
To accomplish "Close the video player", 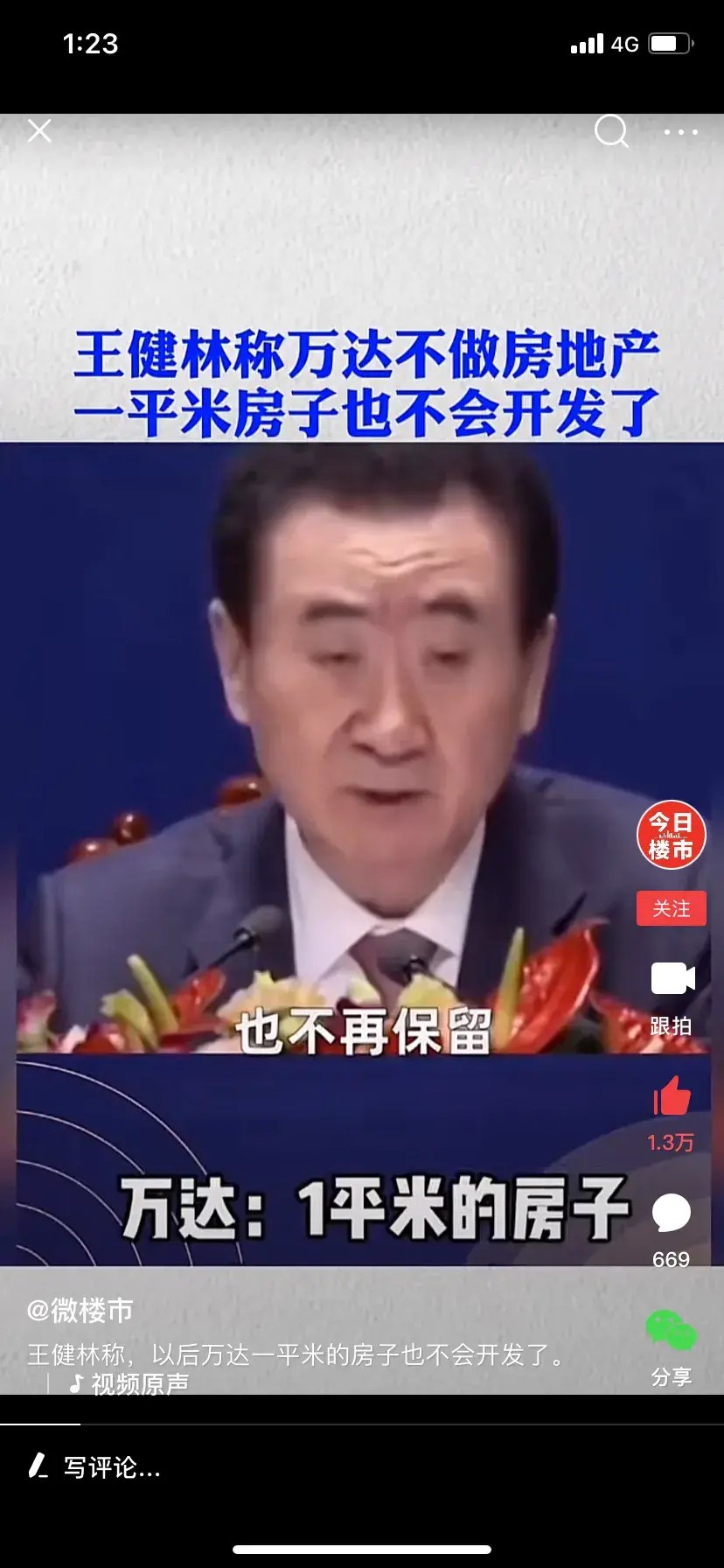I will pos(39,131).
